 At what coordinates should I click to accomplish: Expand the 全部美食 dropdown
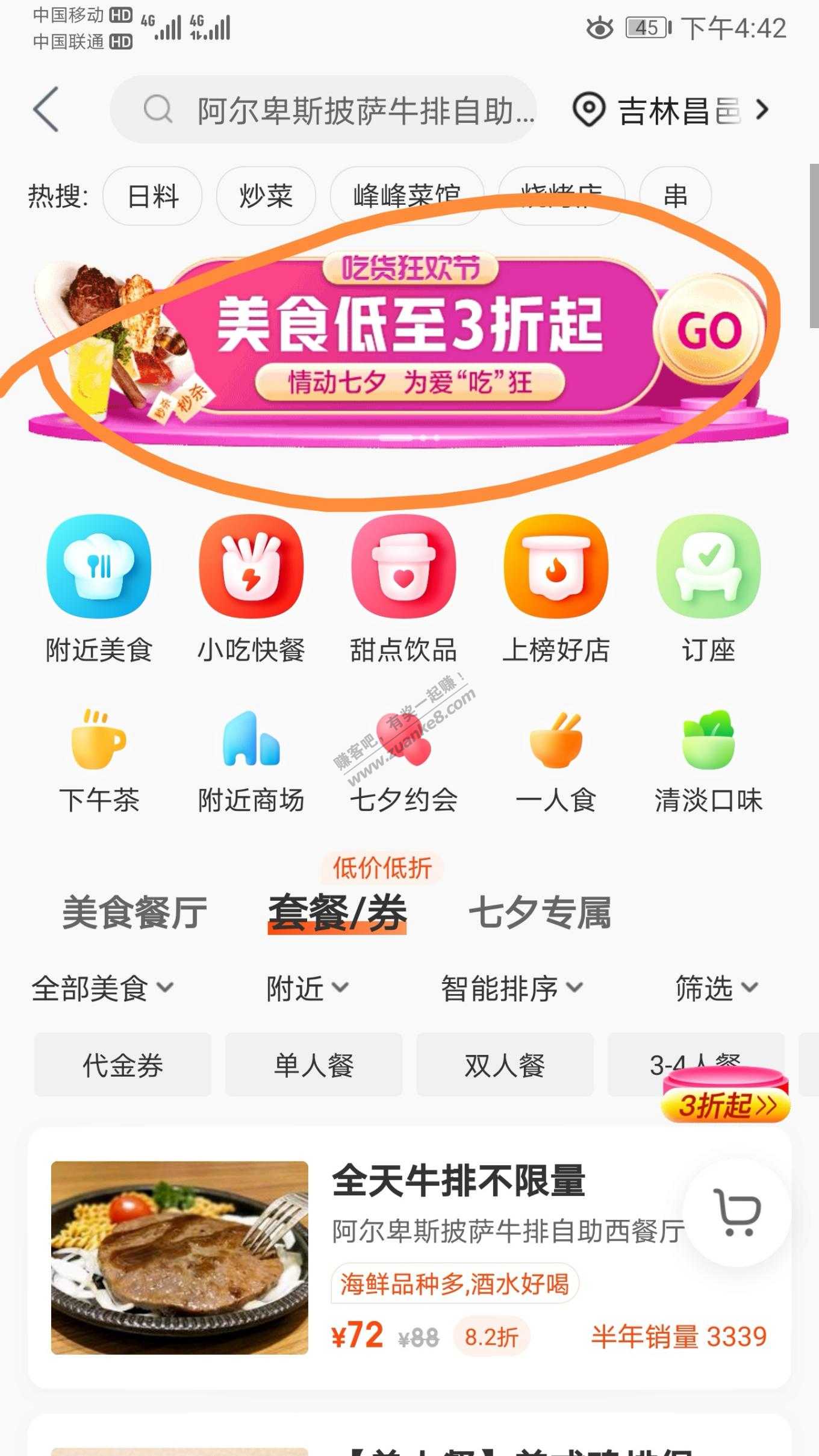tap(102, 988)
